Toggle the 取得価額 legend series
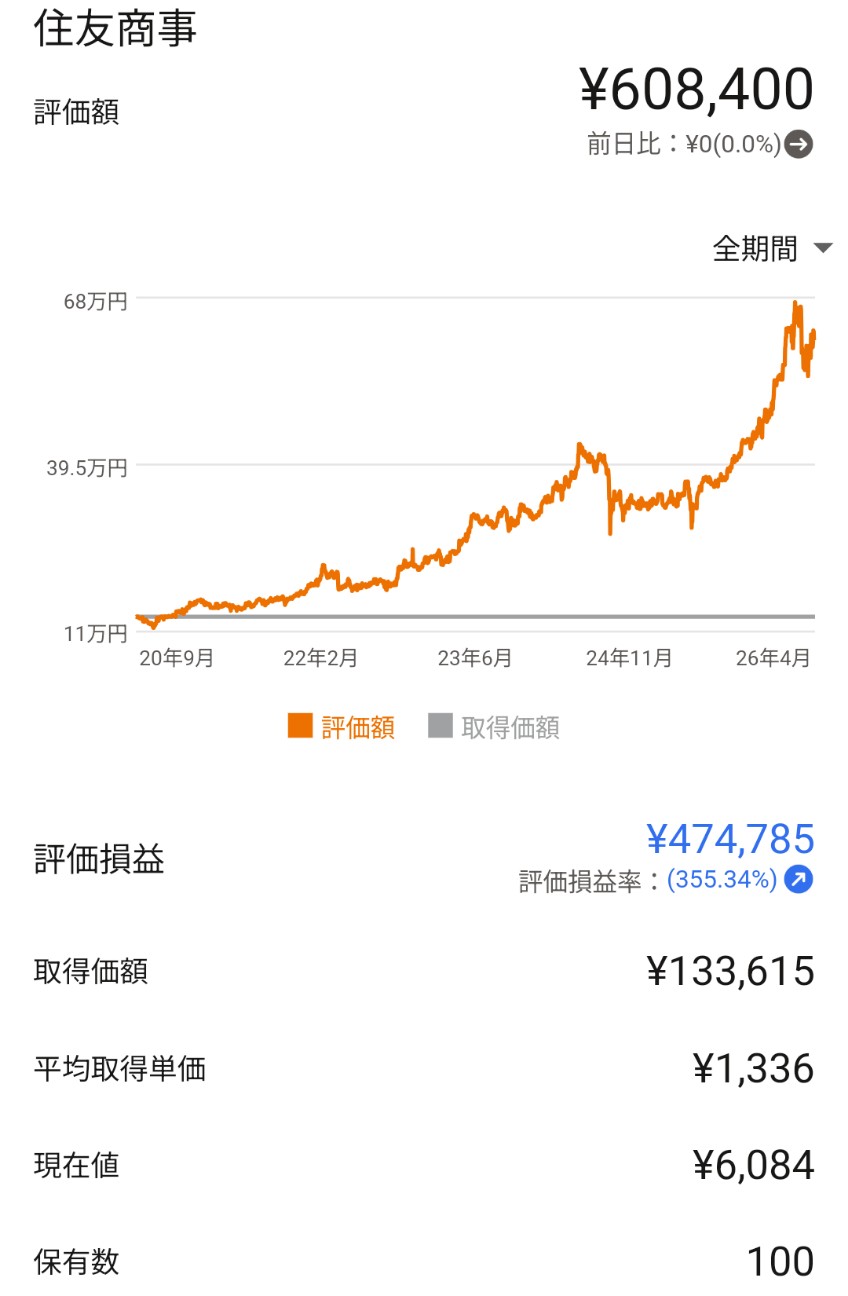This screenshot has height=1296, width=848. pyautogui.click(x=494, y=727)
